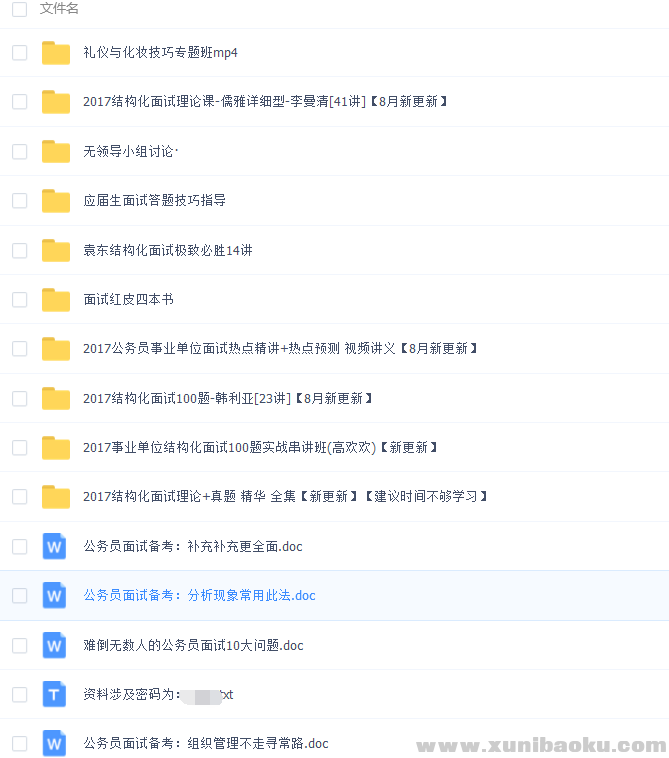Select checkbox for 难倒无数人的公务员面试10大问题.doc
The image size is (669, 758).
[20, 645]
